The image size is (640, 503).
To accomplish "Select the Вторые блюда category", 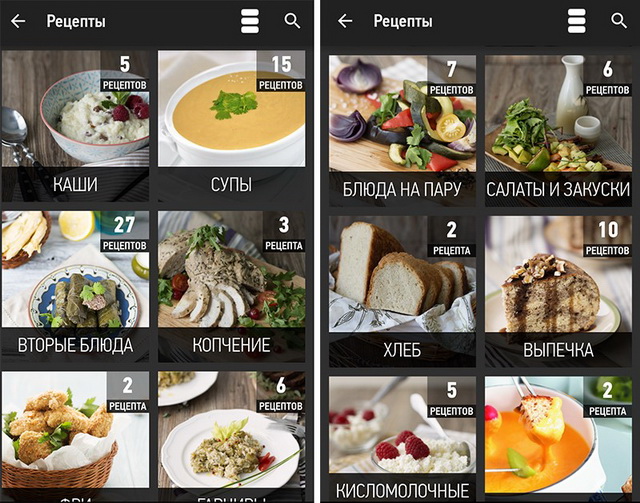I will [75, 285].
